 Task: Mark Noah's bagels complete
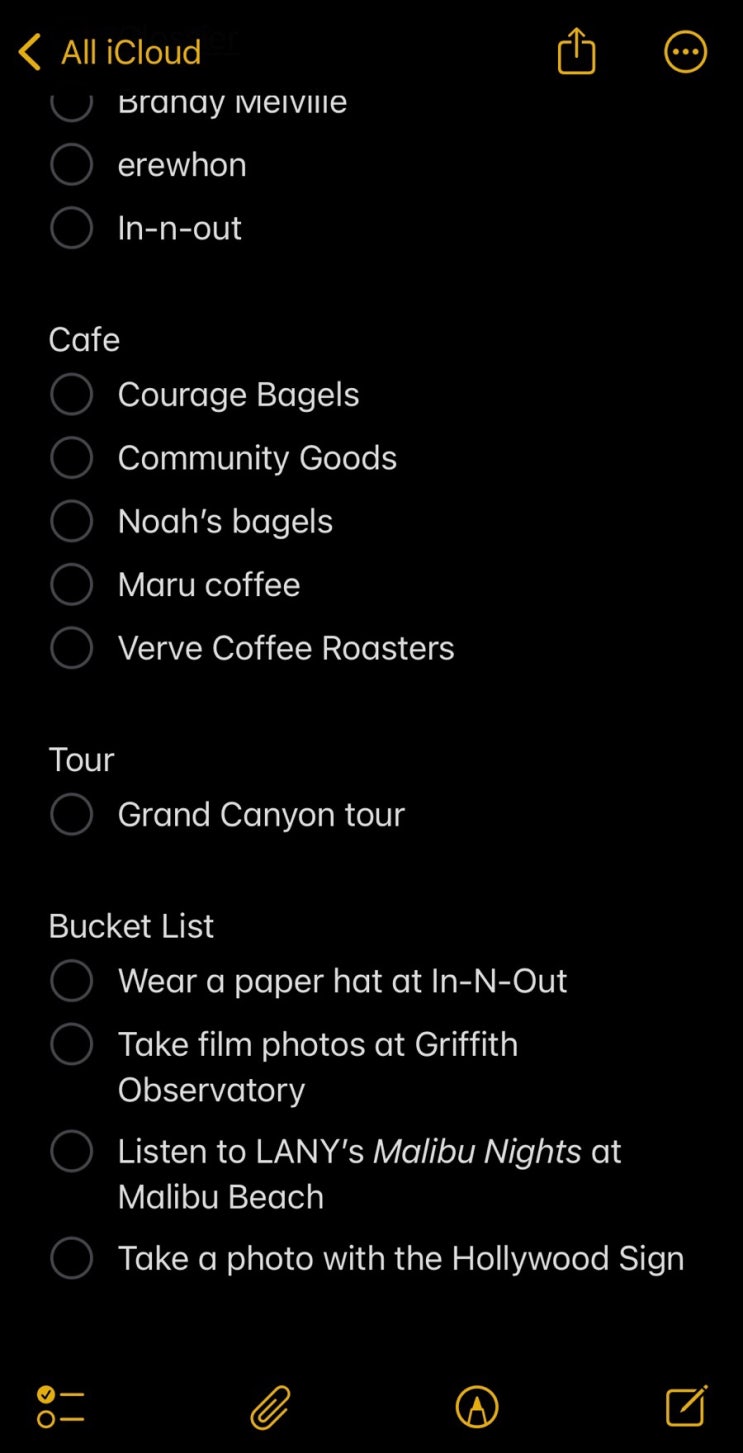tap(72, 521)
